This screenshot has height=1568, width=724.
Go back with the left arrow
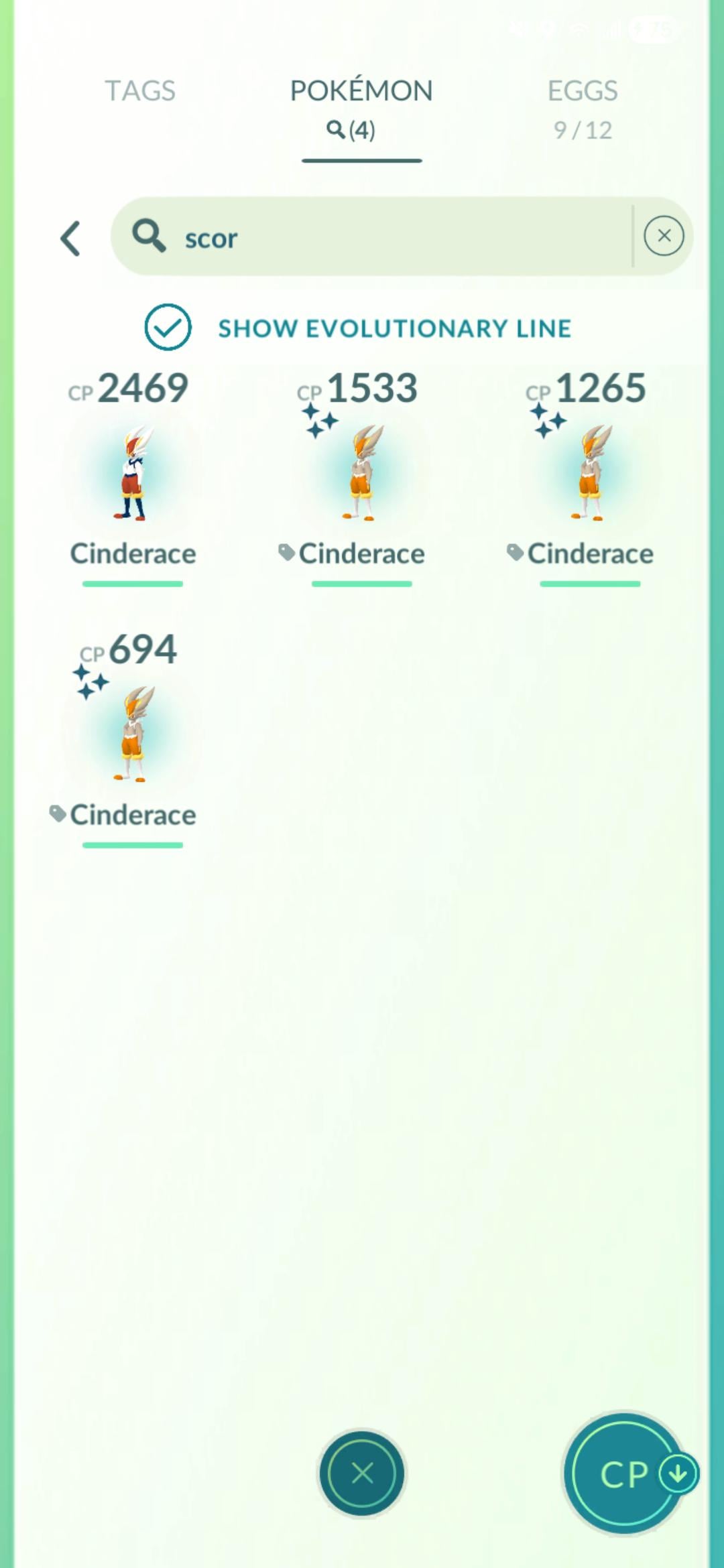click(71, 238)
